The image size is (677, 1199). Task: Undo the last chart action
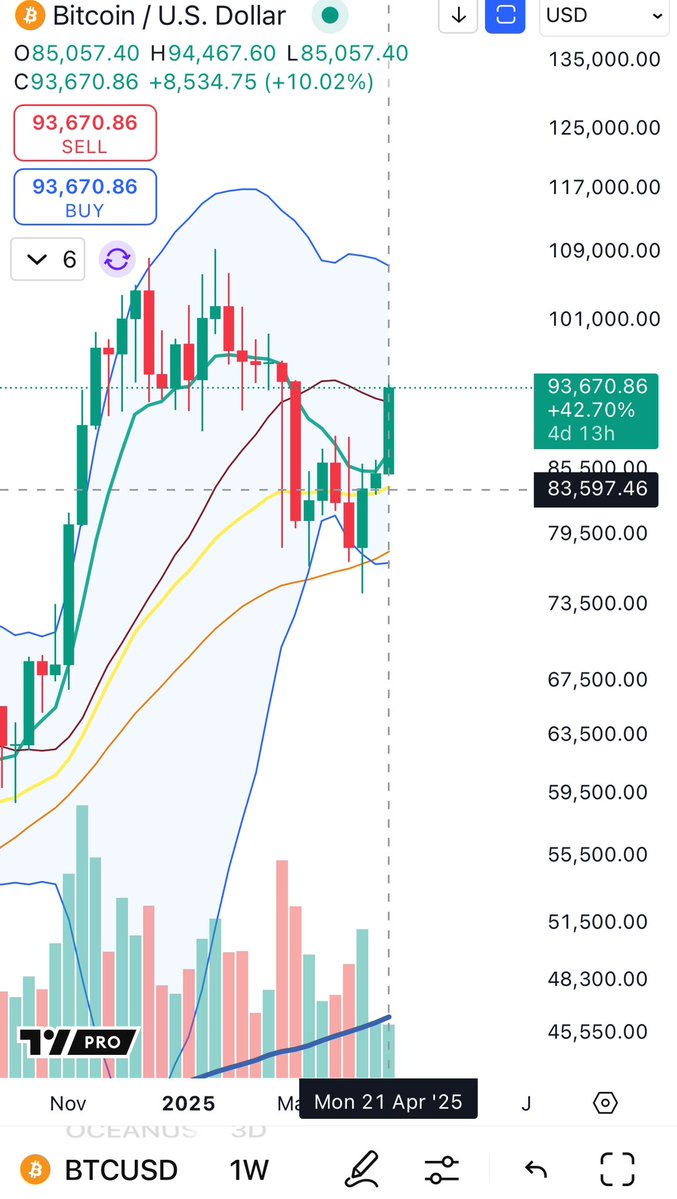coord(536,1169)
